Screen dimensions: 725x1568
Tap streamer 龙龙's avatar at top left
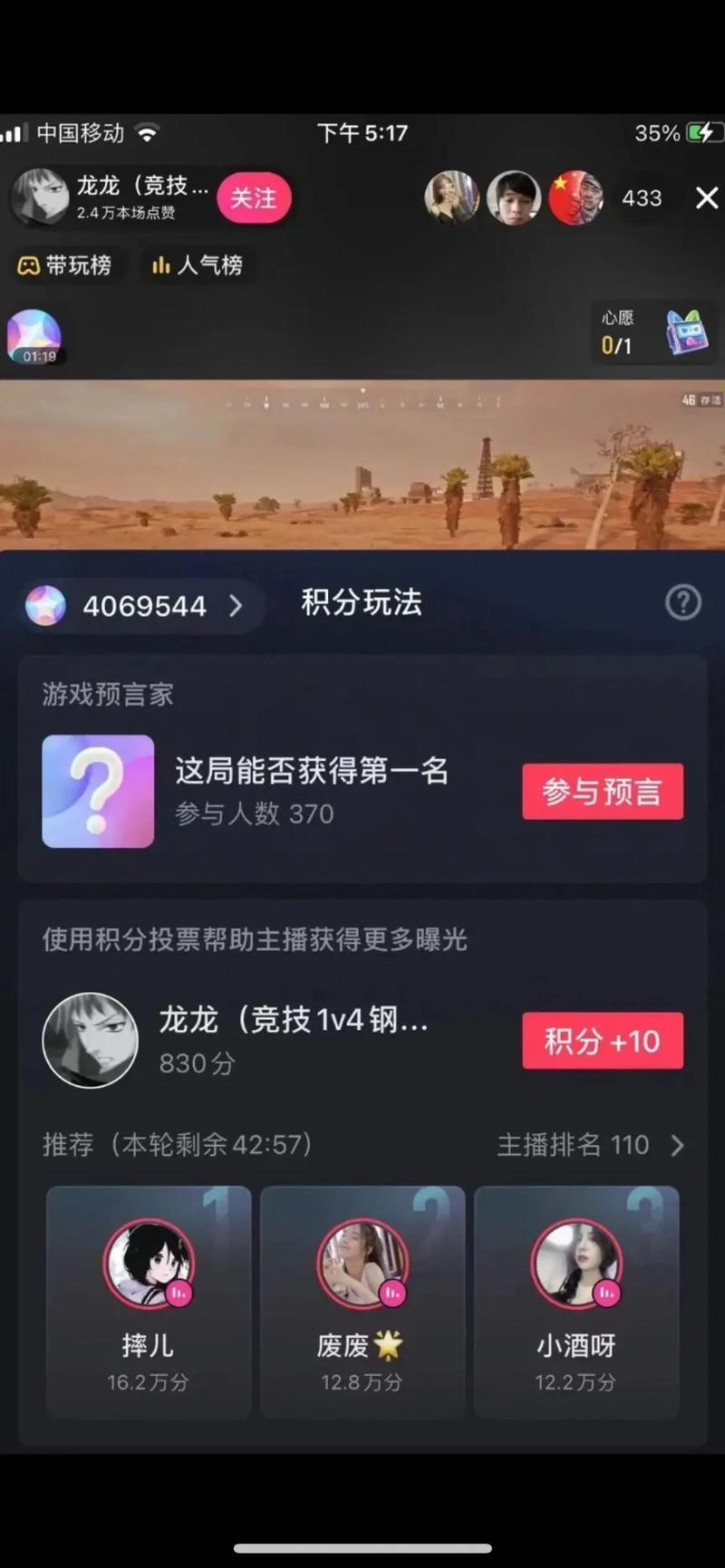point(38,198)
